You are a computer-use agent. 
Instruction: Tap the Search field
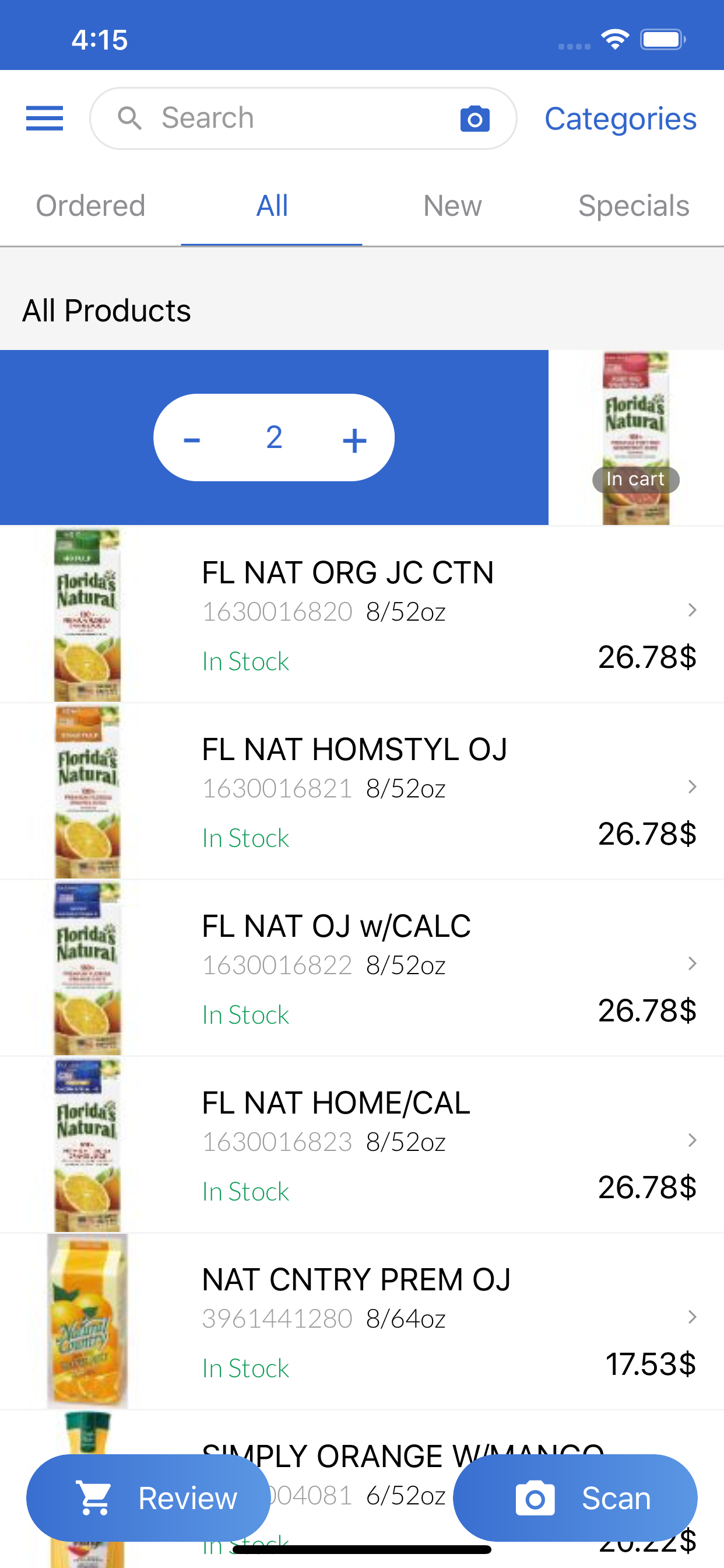coord(303,118)
